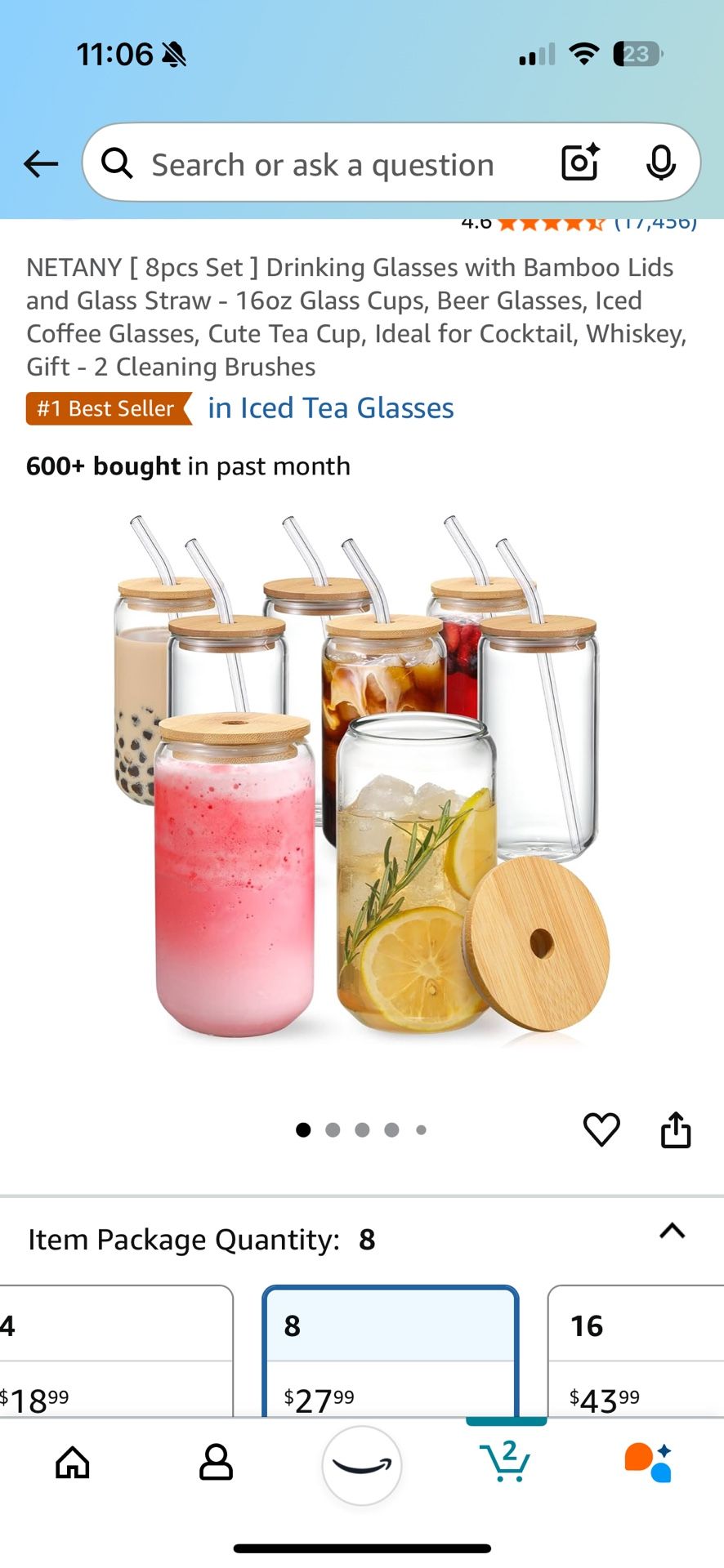Collapse Item Package Quantity section
Screen dimensions: 724x1568
click(x=672, y=1232)
